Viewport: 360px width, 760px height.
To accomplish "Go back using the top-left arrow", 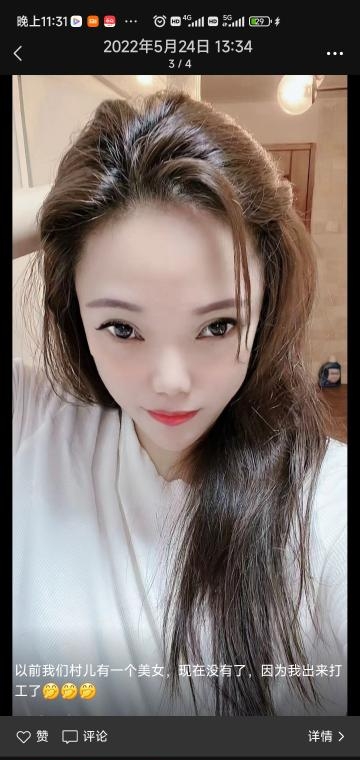I will coord(18,53).
